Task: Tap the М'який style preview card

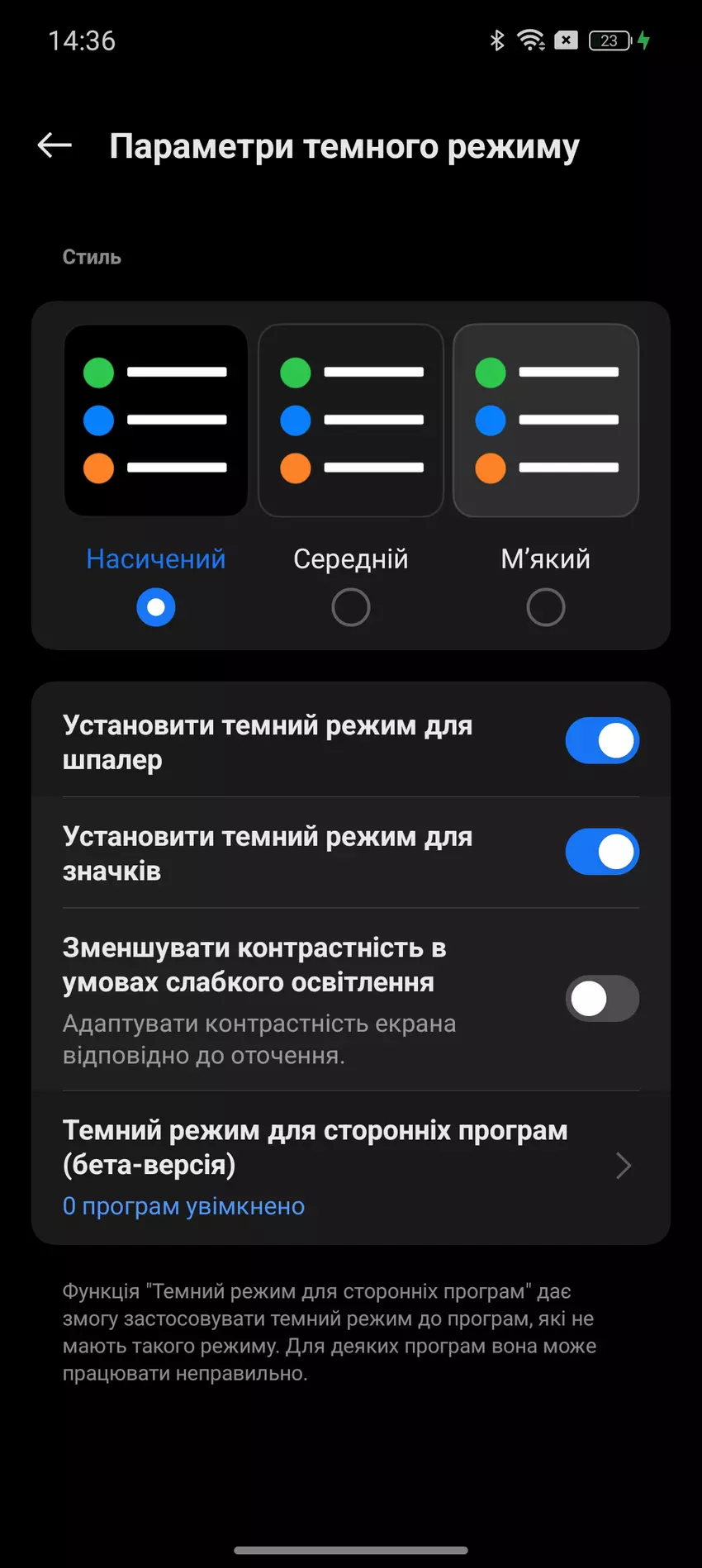Action: point(546,421)
